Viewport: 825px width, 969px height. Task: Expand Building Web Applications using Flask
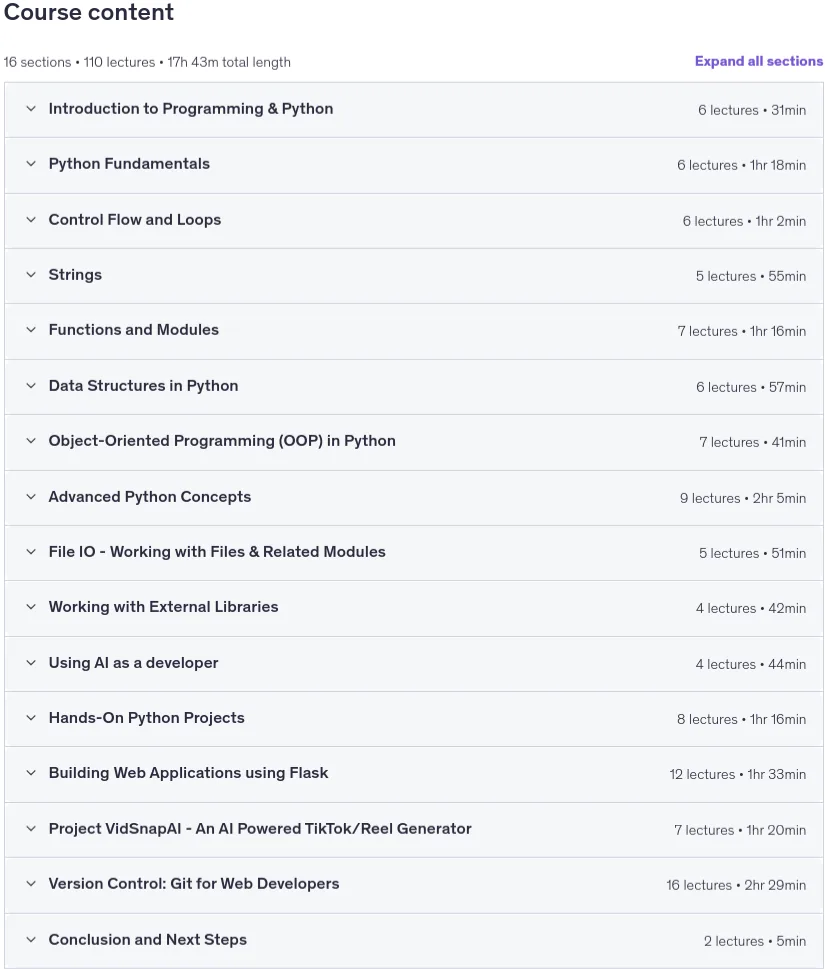coord(413,774)
